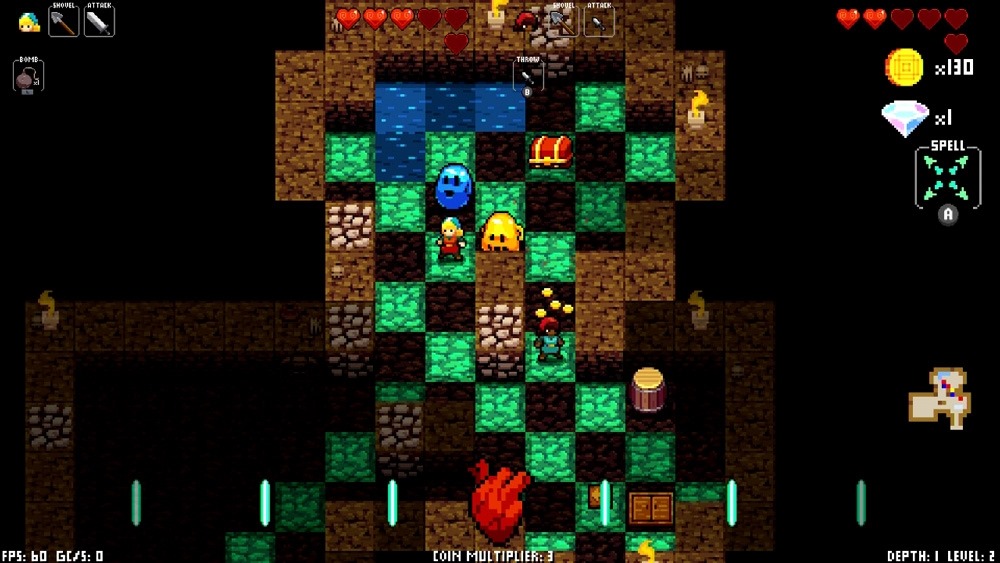Use the Bomb item slot
This screenshot has height=563, width=1000.
[x=28, y=77]
